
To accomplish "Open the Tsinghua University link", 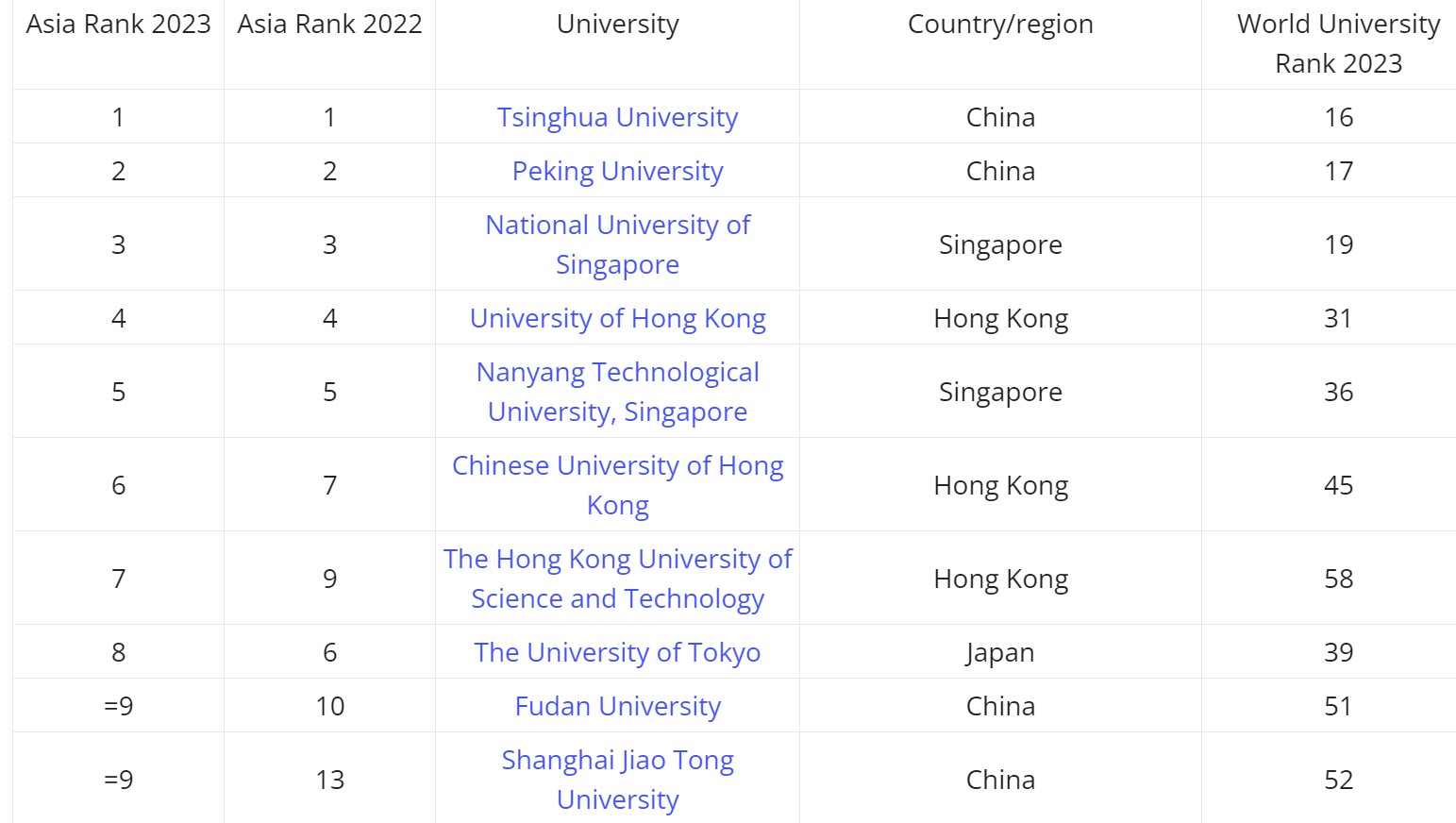I will (617, 117).
